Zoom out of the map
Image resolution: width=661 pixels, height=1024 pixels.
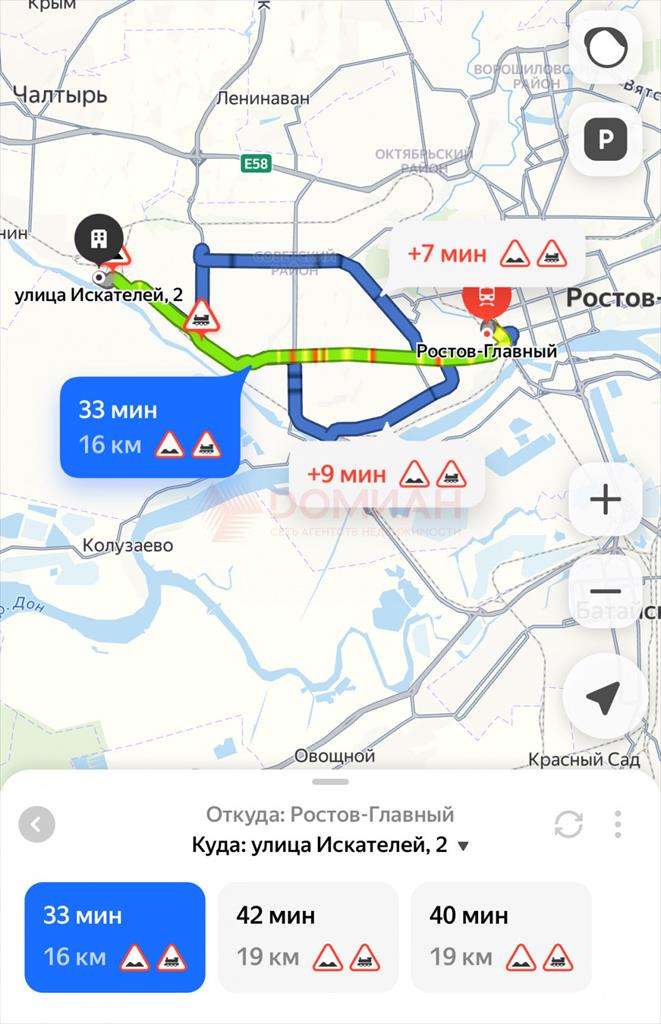pyautogui.click(x=605, y=591)
